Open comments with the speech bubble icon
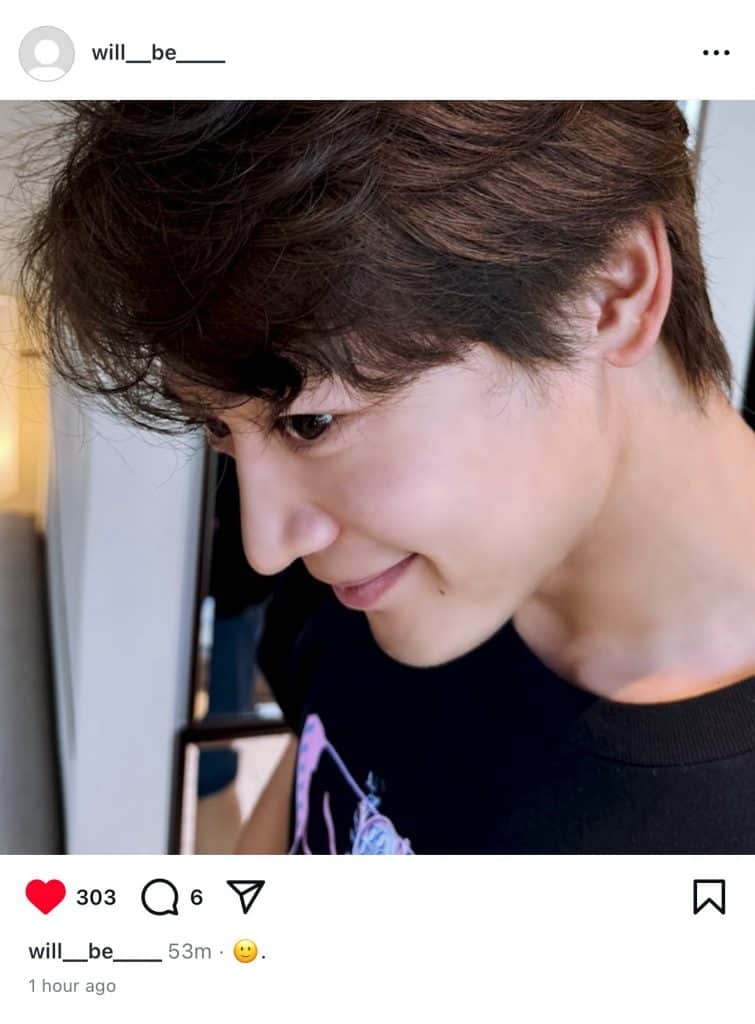 tap(159, 897)
